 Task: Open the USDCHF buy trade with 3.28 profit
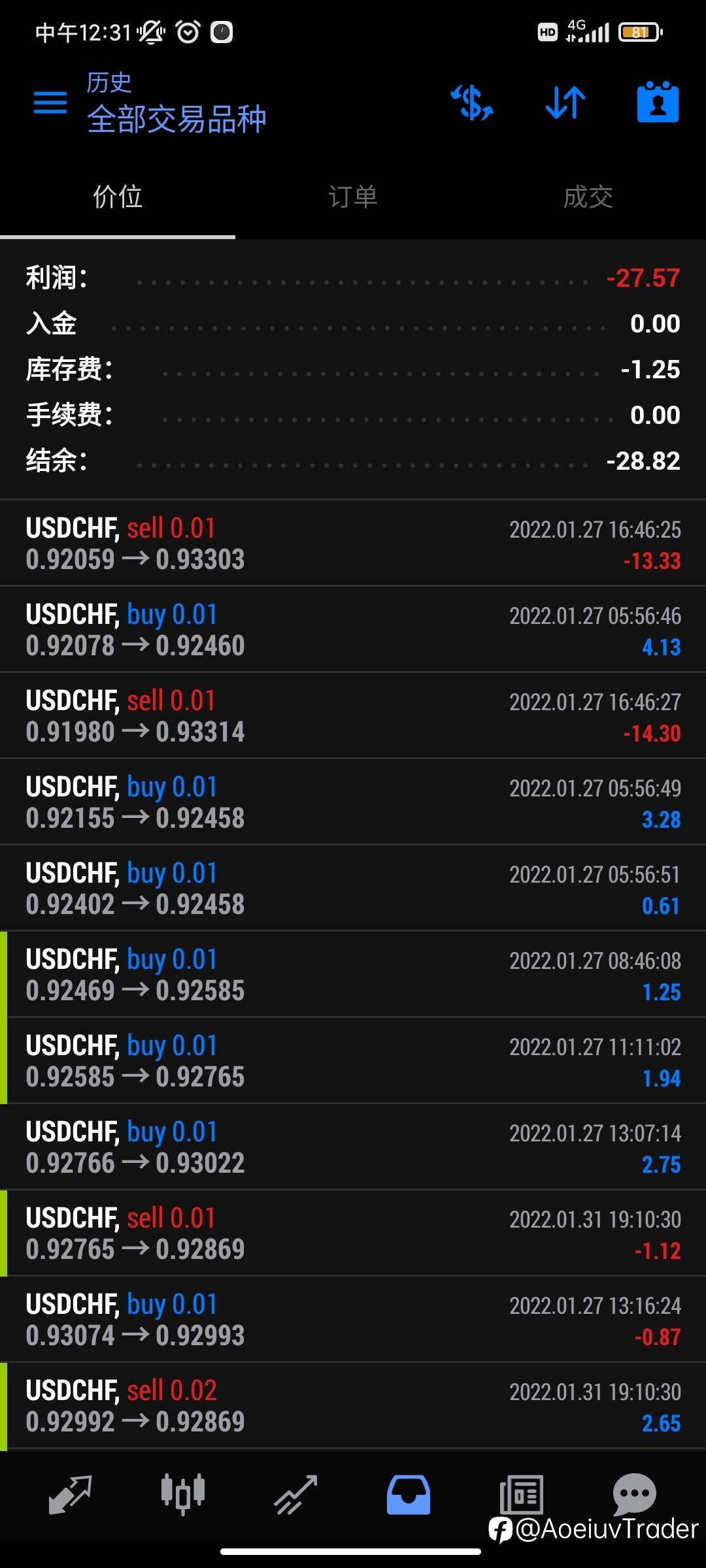353,802
